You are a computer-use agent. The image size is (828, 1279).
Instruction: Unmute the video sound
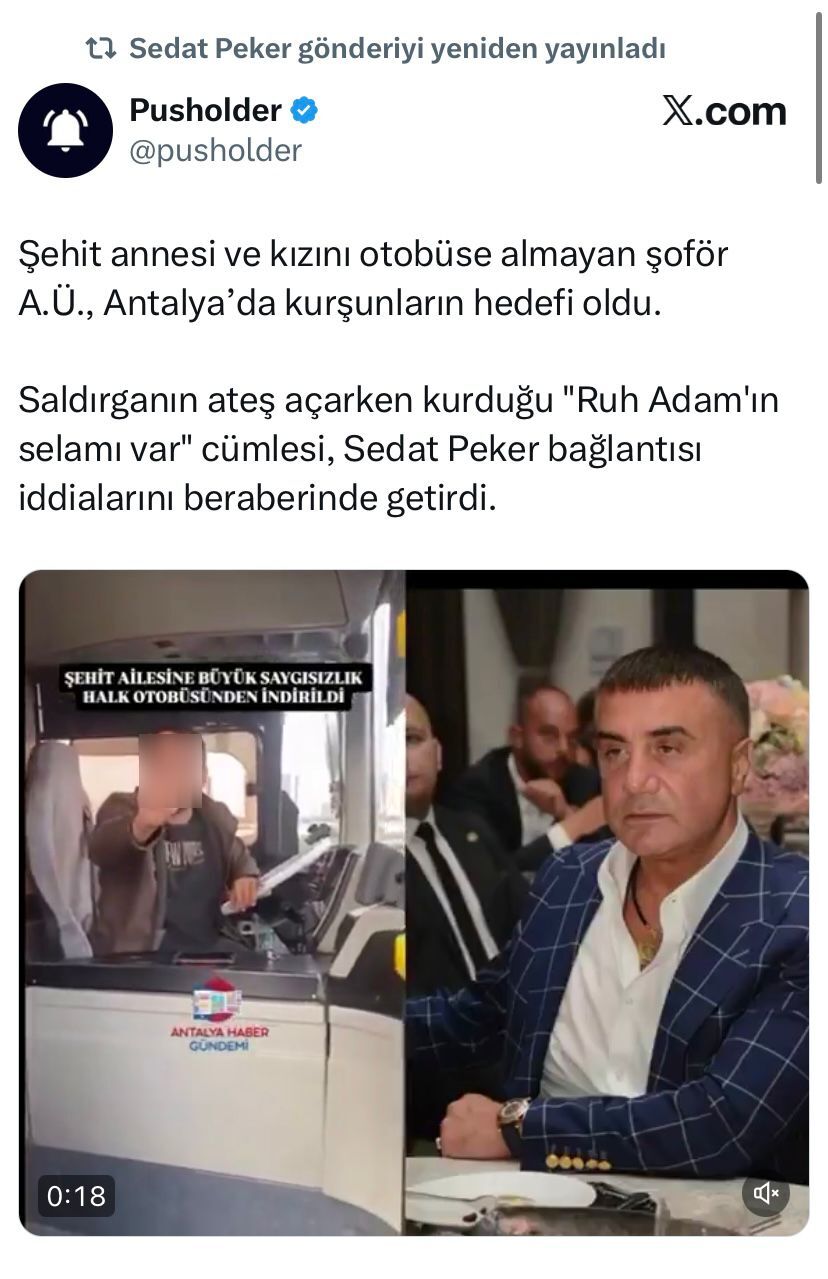(766, 1193)
